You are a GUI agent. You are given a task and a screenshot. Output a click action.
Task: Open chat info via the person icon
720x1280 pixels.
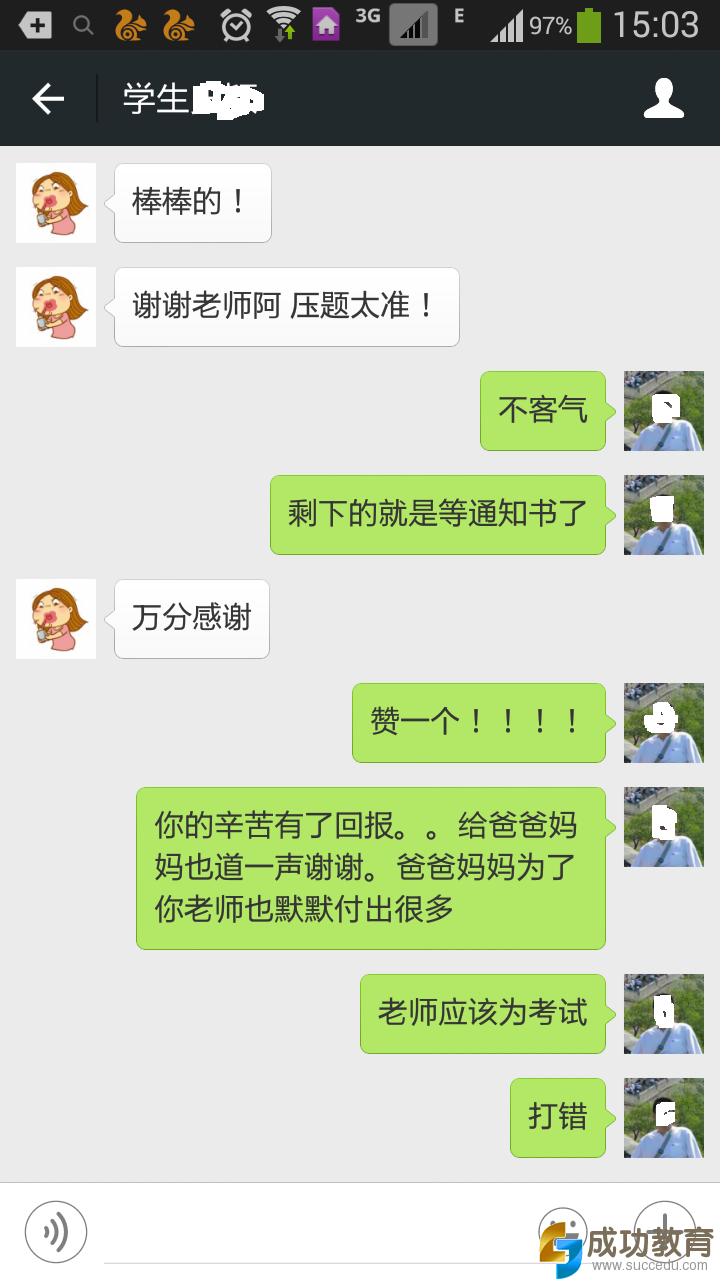[x=663, y=99]
